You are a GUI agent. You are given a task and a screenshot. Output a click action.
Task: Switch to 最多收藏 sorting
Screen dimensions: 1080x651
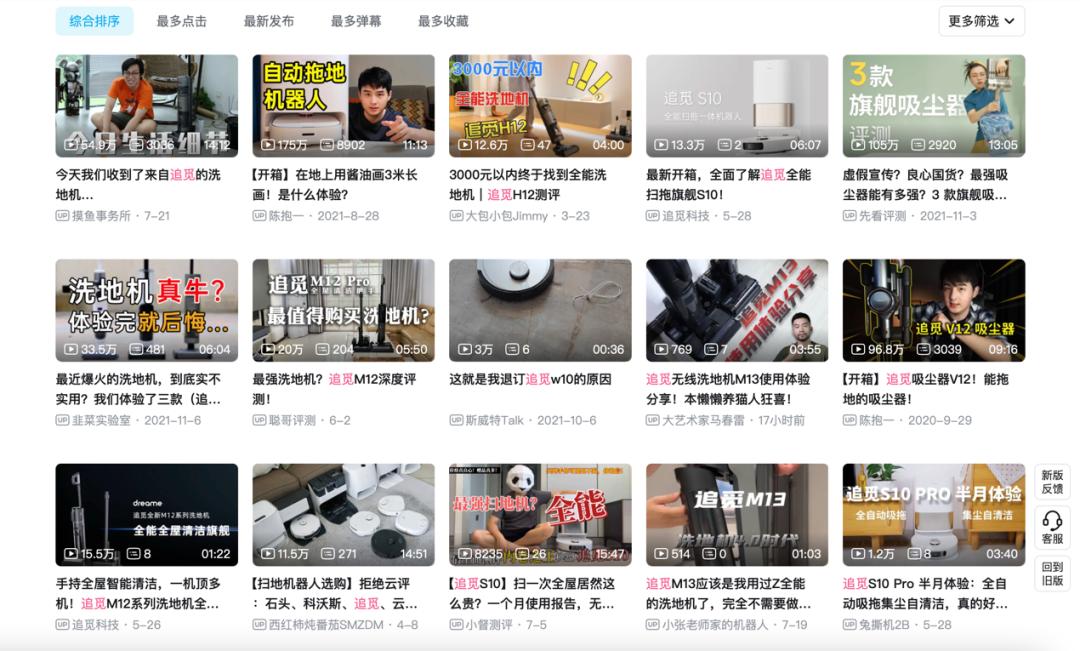(x=443, y=21)
